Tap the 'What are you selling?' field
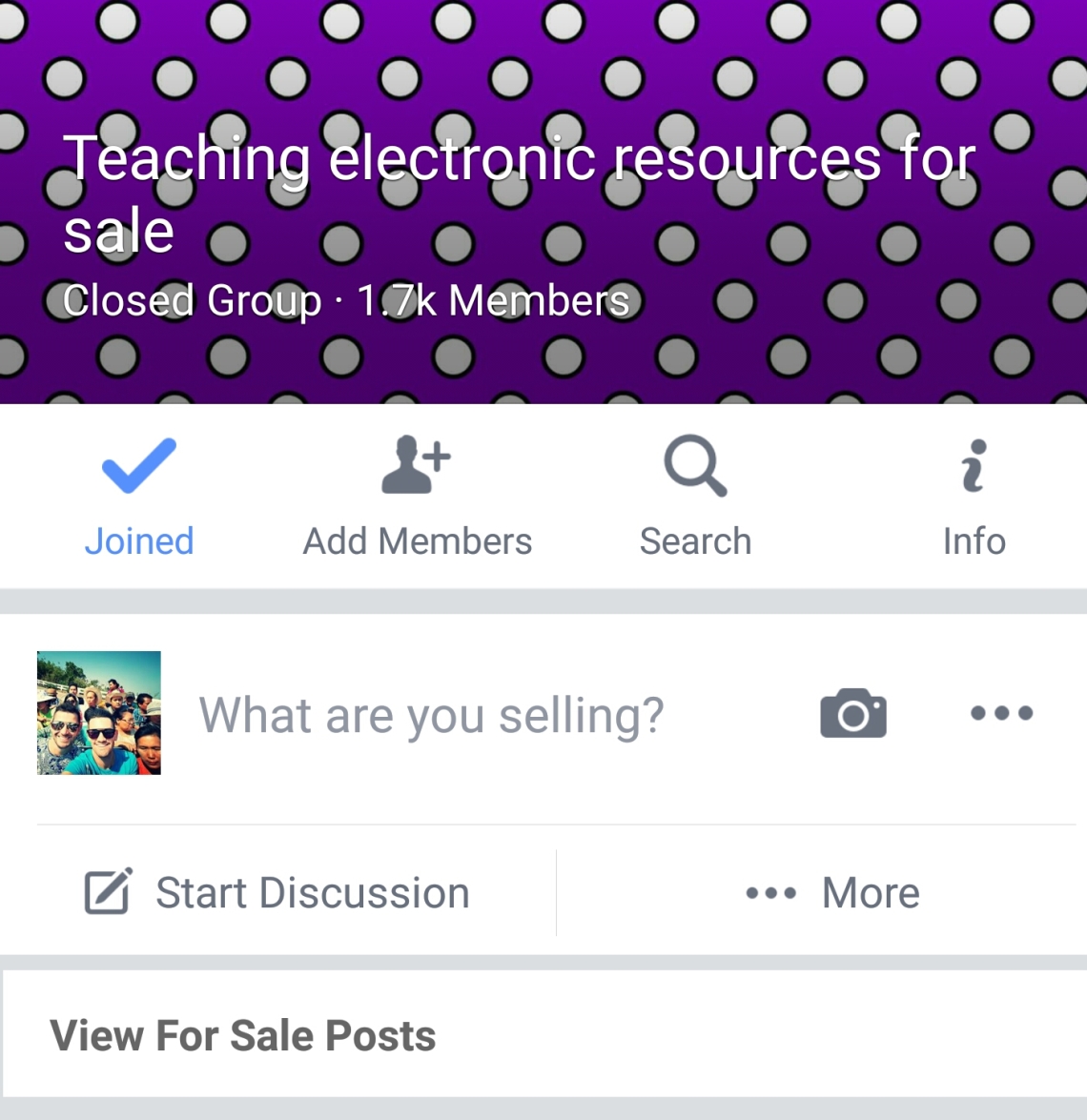 431,715
